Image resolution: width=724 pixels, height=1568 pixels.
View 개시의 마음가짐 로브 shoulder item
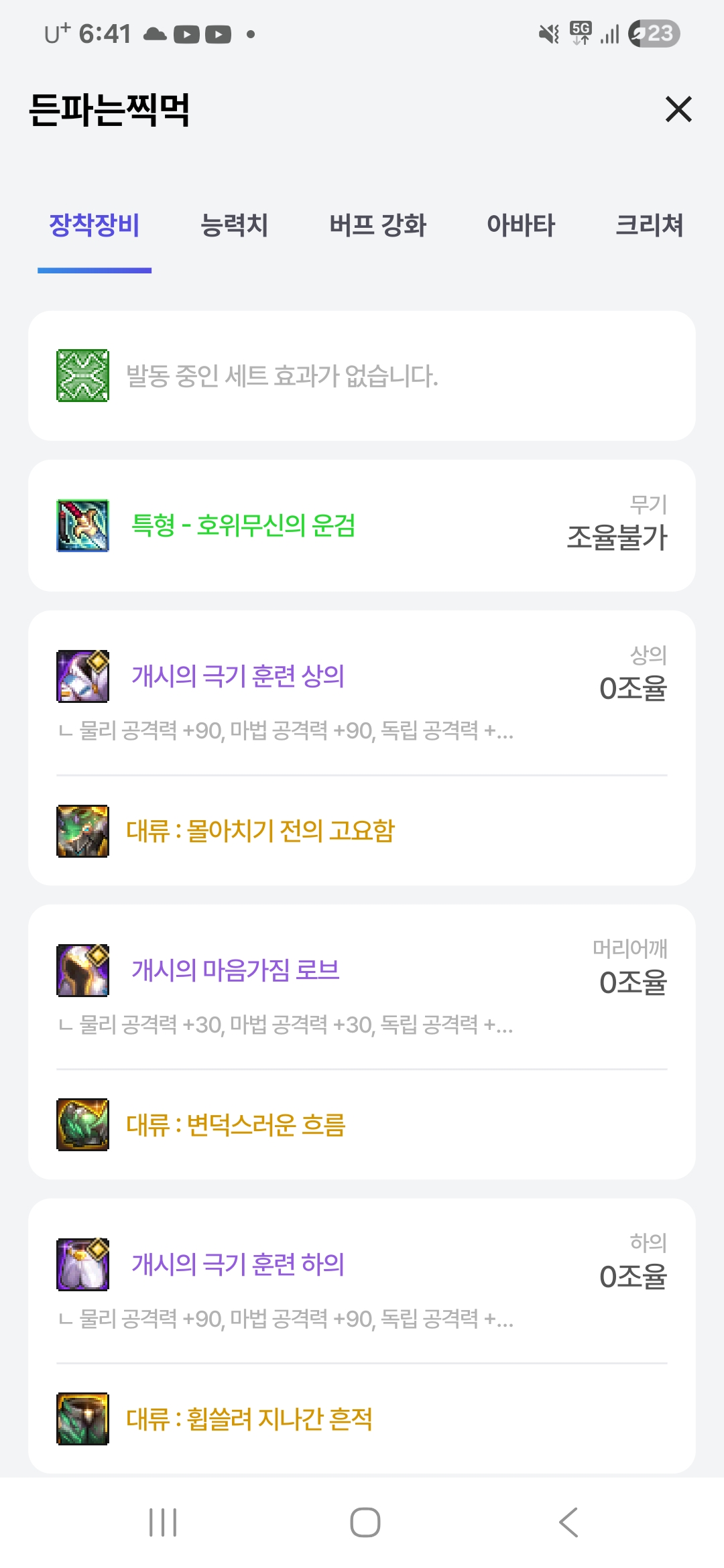(235, 970)
